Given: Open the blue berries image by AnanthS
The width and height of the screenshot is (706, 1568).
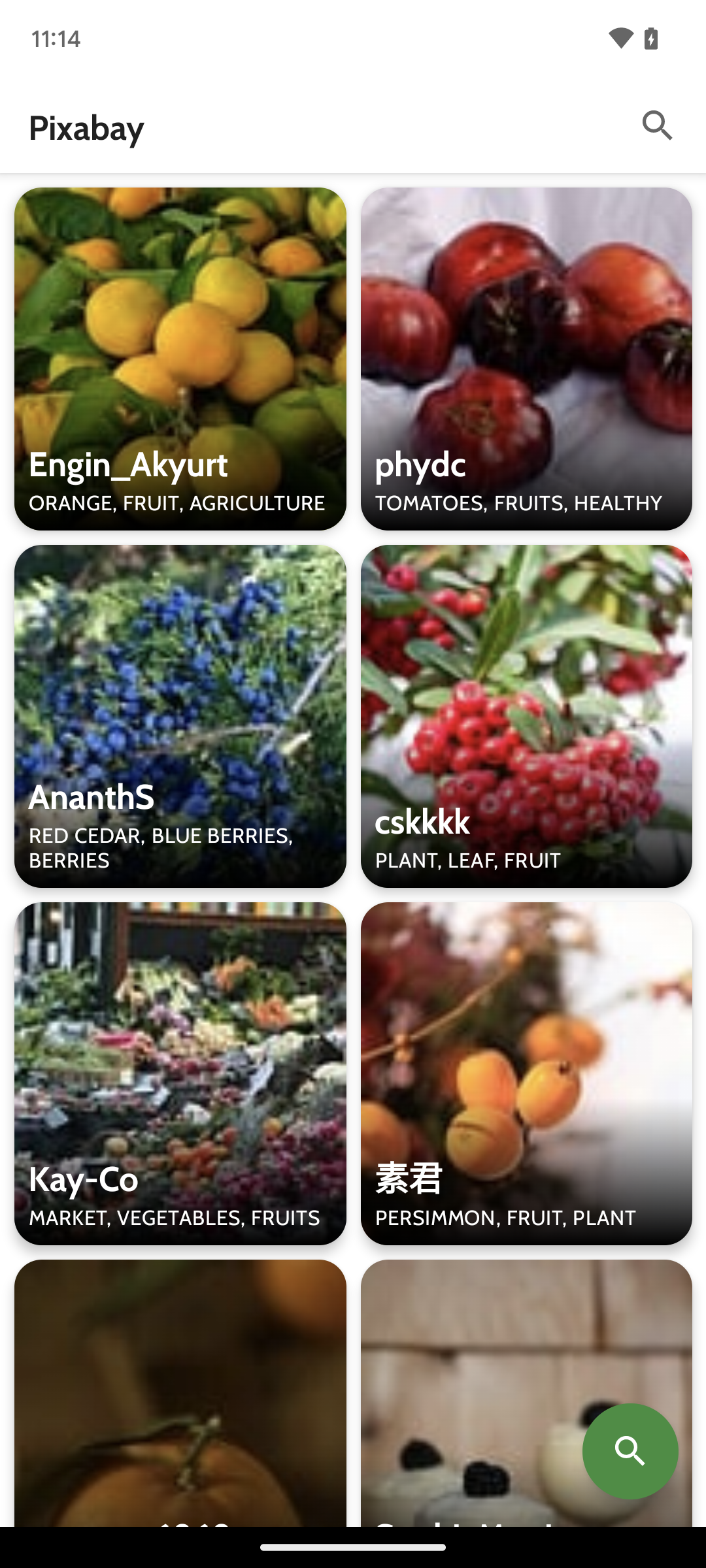Looking at the screenshot, I should pyautogui.click(x=180, y=666).
